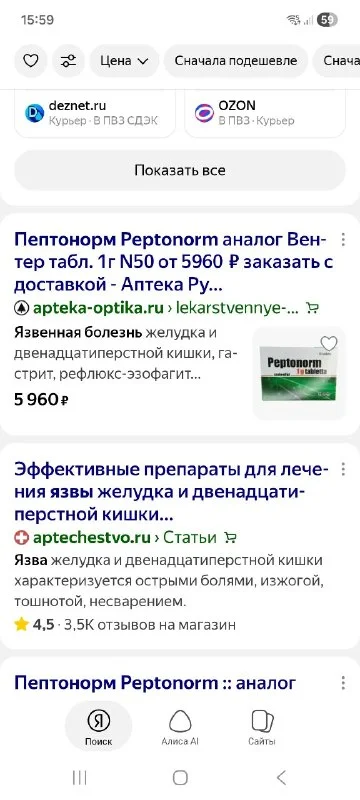Viewport: 360px width, 800px height.
Task: Open the Алиса AI tab
Action: click(180, 727)
